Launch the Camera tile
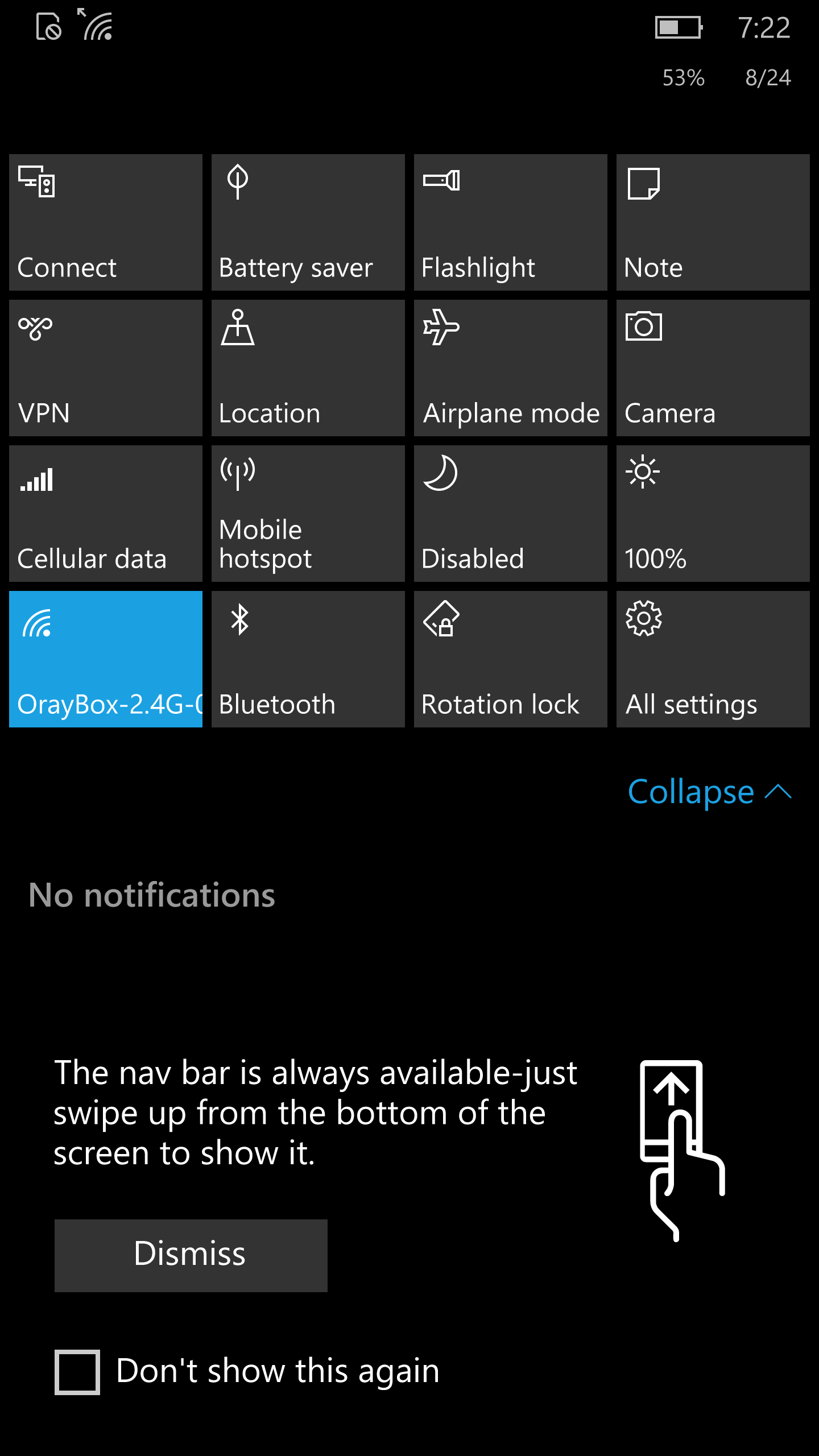The height and width of the screenshot is (1456, 819). pyautogui.click(x=713, y=368)
